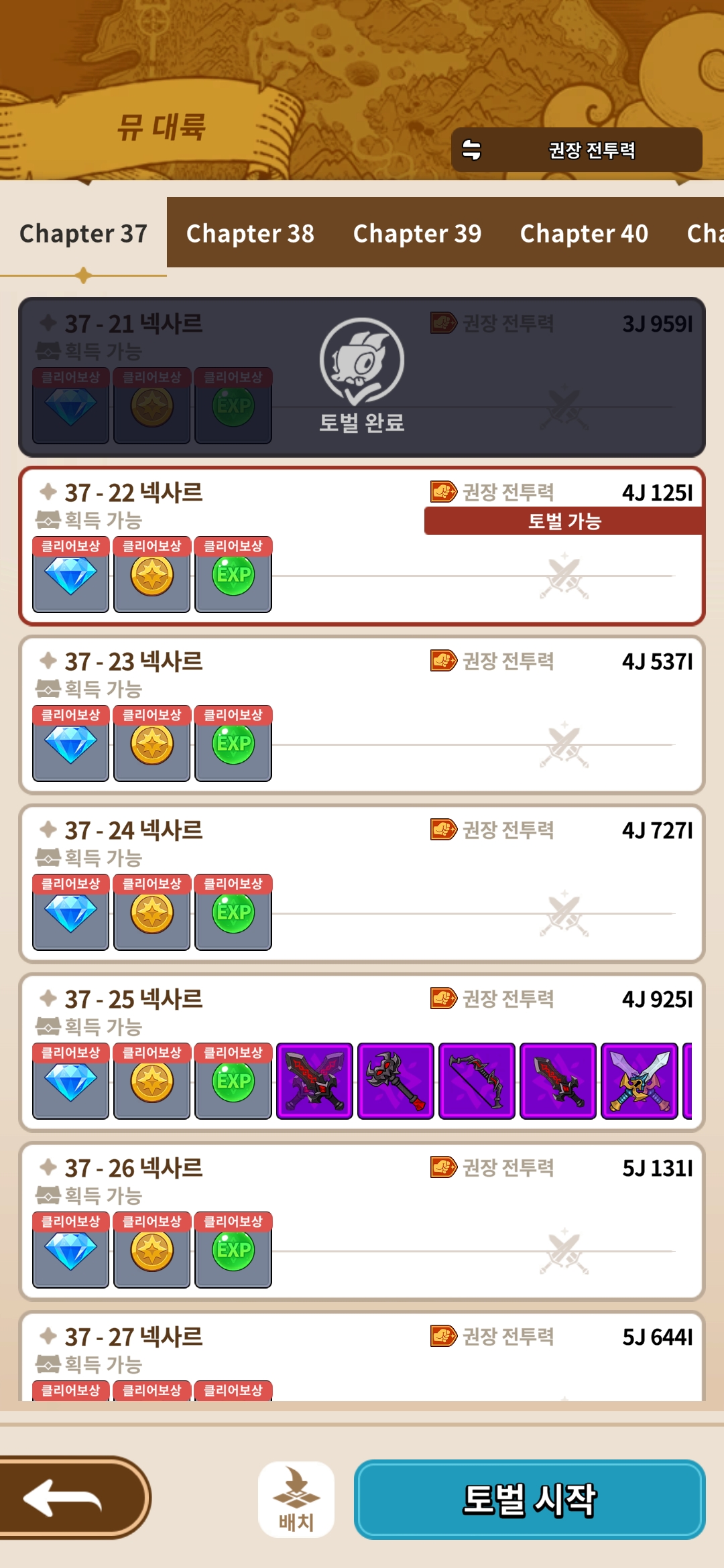Switch to the Chapter 39 tab

coord(417,233)
